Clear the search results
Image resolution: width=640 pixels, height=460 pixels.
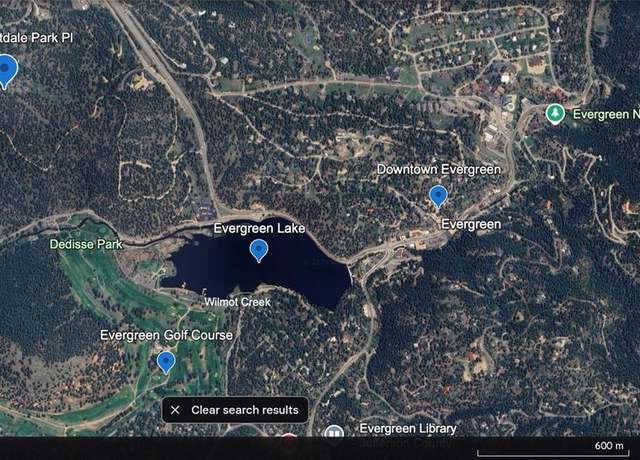pyautogui.click(x=235, y=410)
